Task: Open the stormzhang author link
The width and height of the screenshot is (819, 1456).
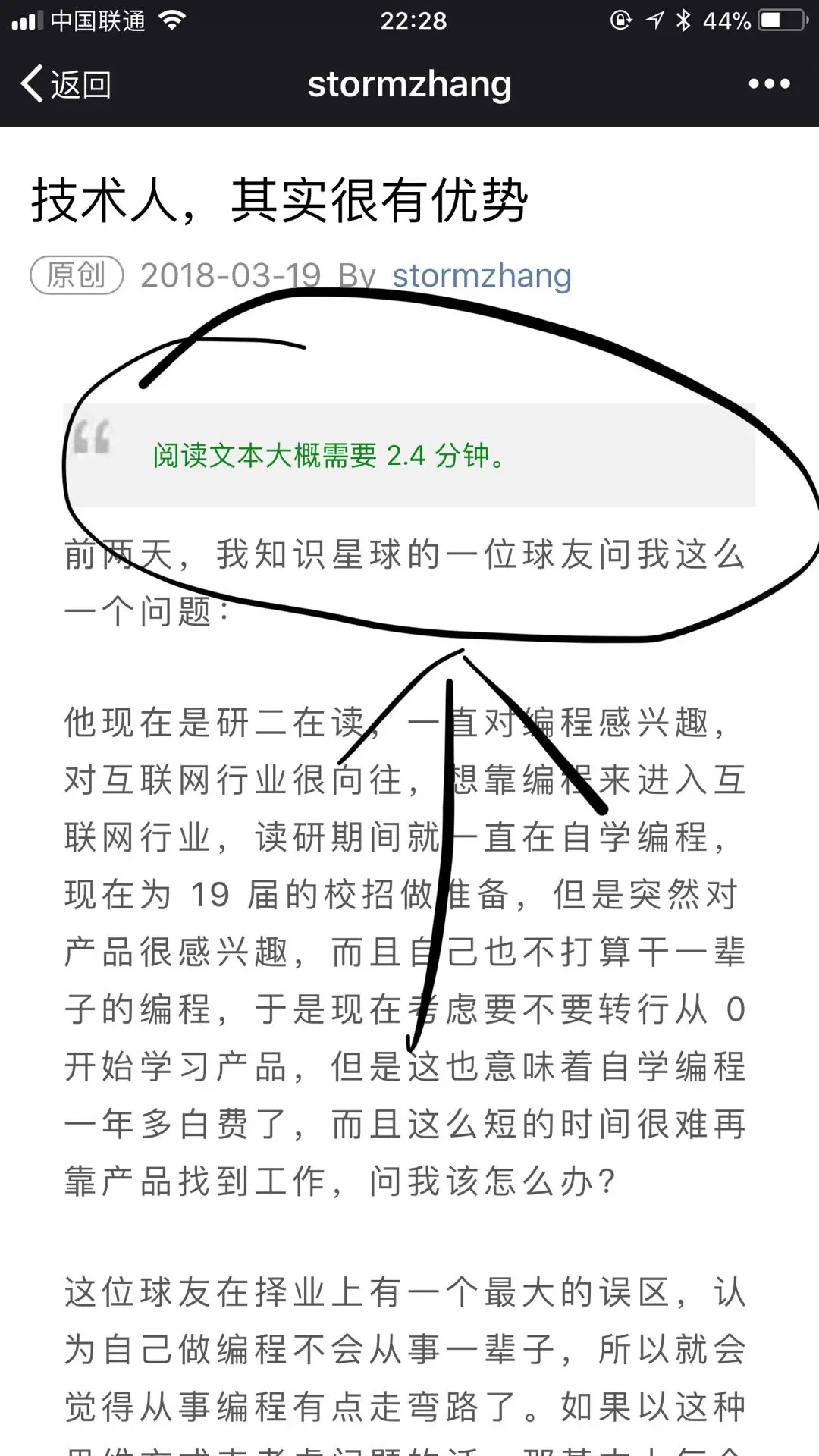Action: click(482, 276)
